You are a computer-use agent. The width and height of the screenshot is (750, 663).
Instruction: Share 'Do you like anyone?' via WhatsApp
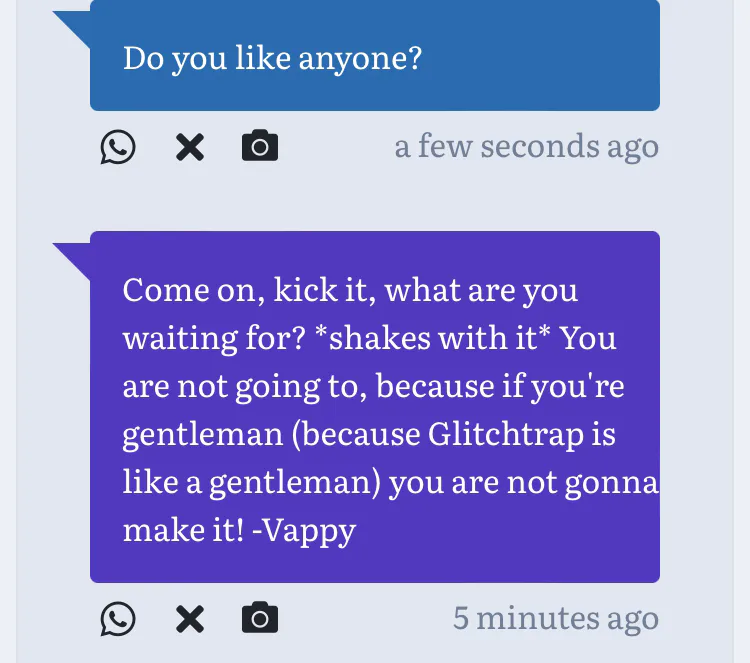pos(118,148)
